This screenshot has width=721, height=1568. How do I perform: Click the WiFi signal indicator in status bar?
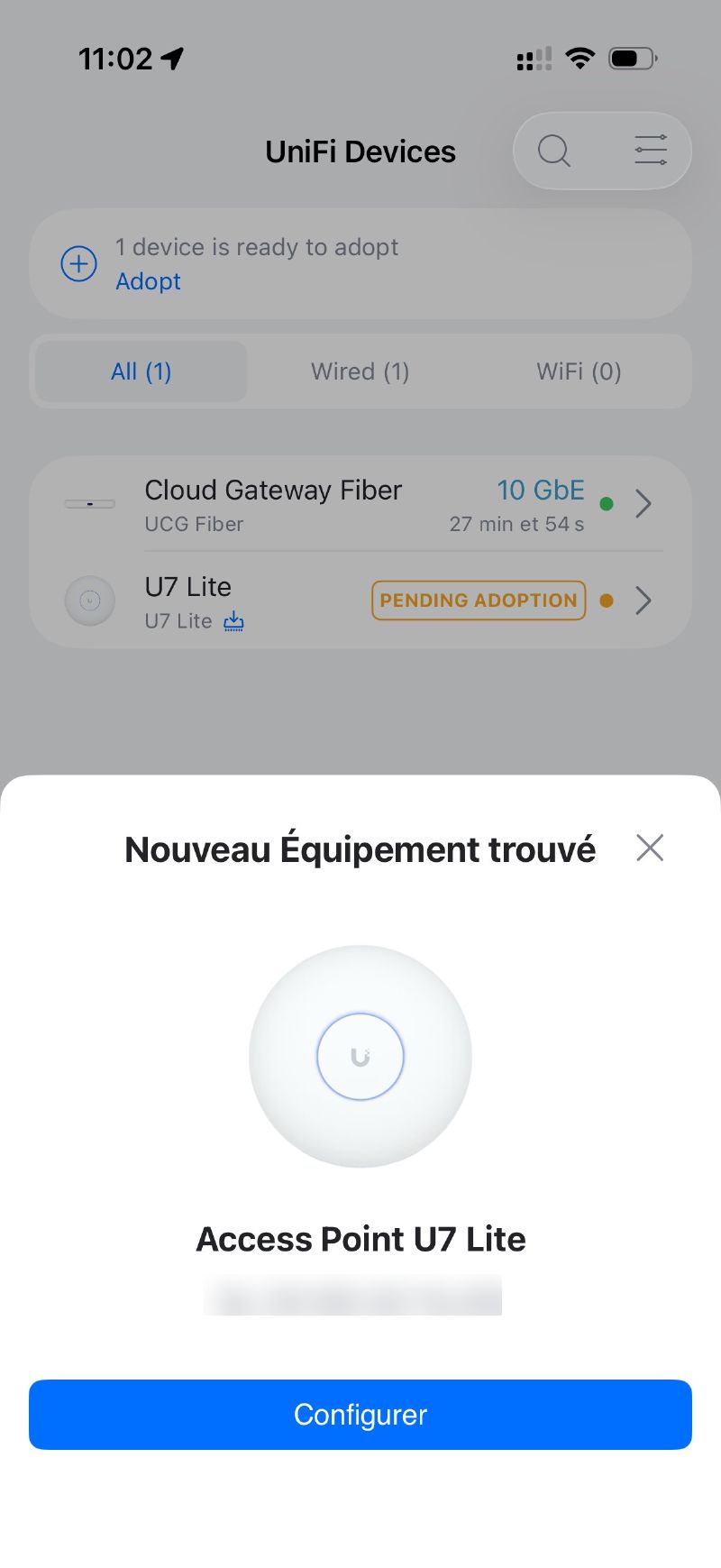pos(580,57)
